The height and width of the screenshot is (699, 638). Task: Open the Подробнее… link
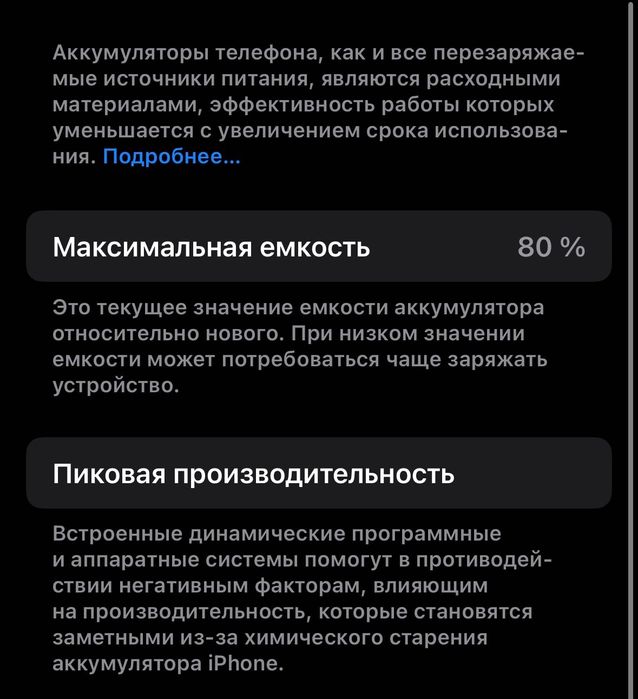point(171,157)
